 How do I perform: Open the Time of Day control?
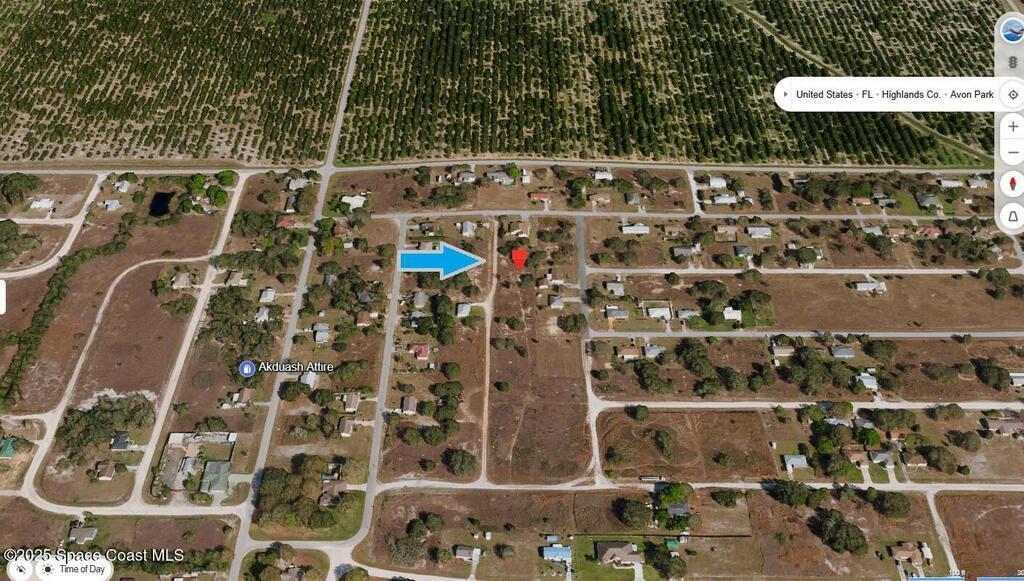point(74,569)
